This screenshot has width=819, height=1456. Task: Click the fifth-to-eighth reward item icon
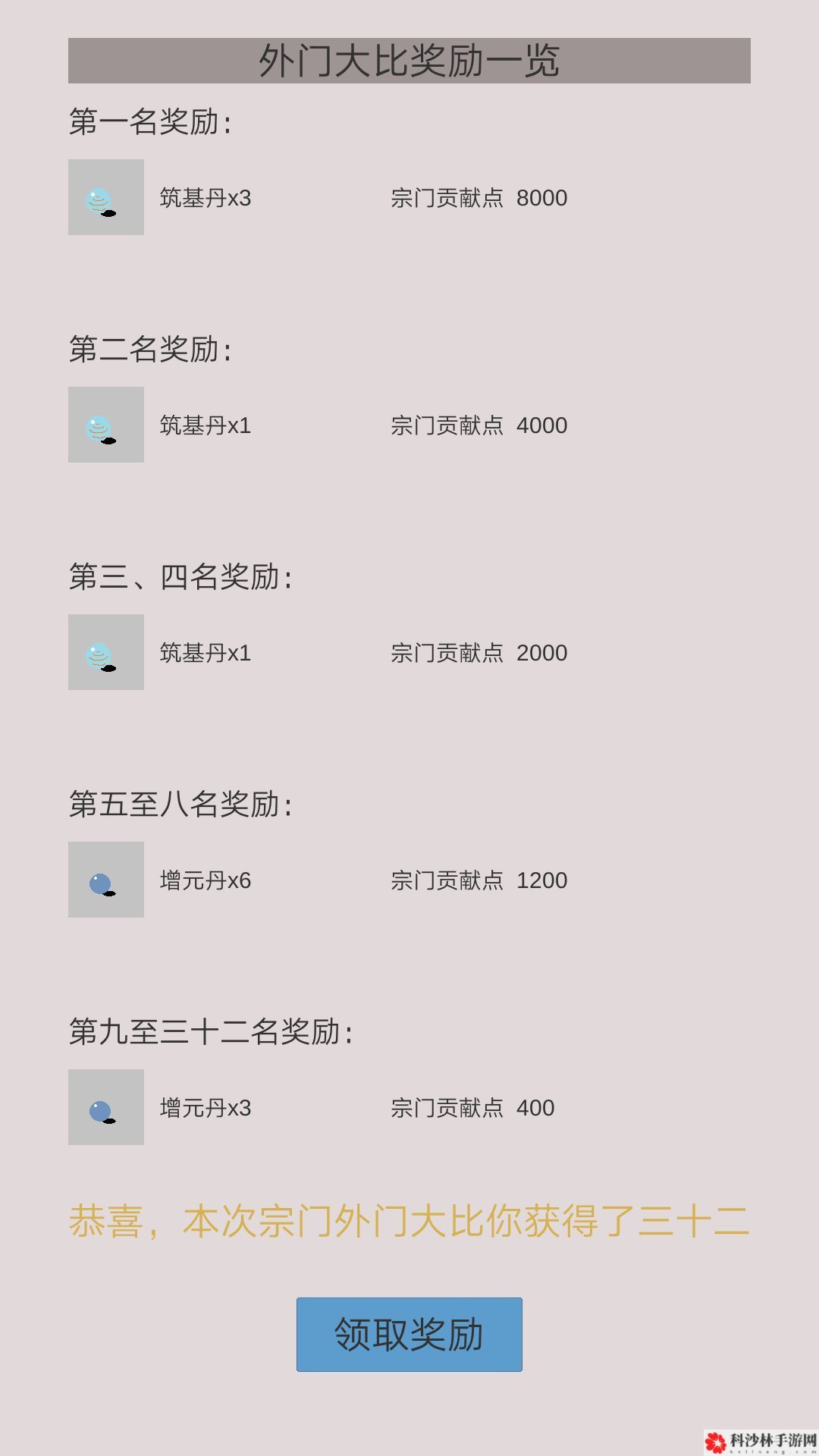[x=105, y=880]
